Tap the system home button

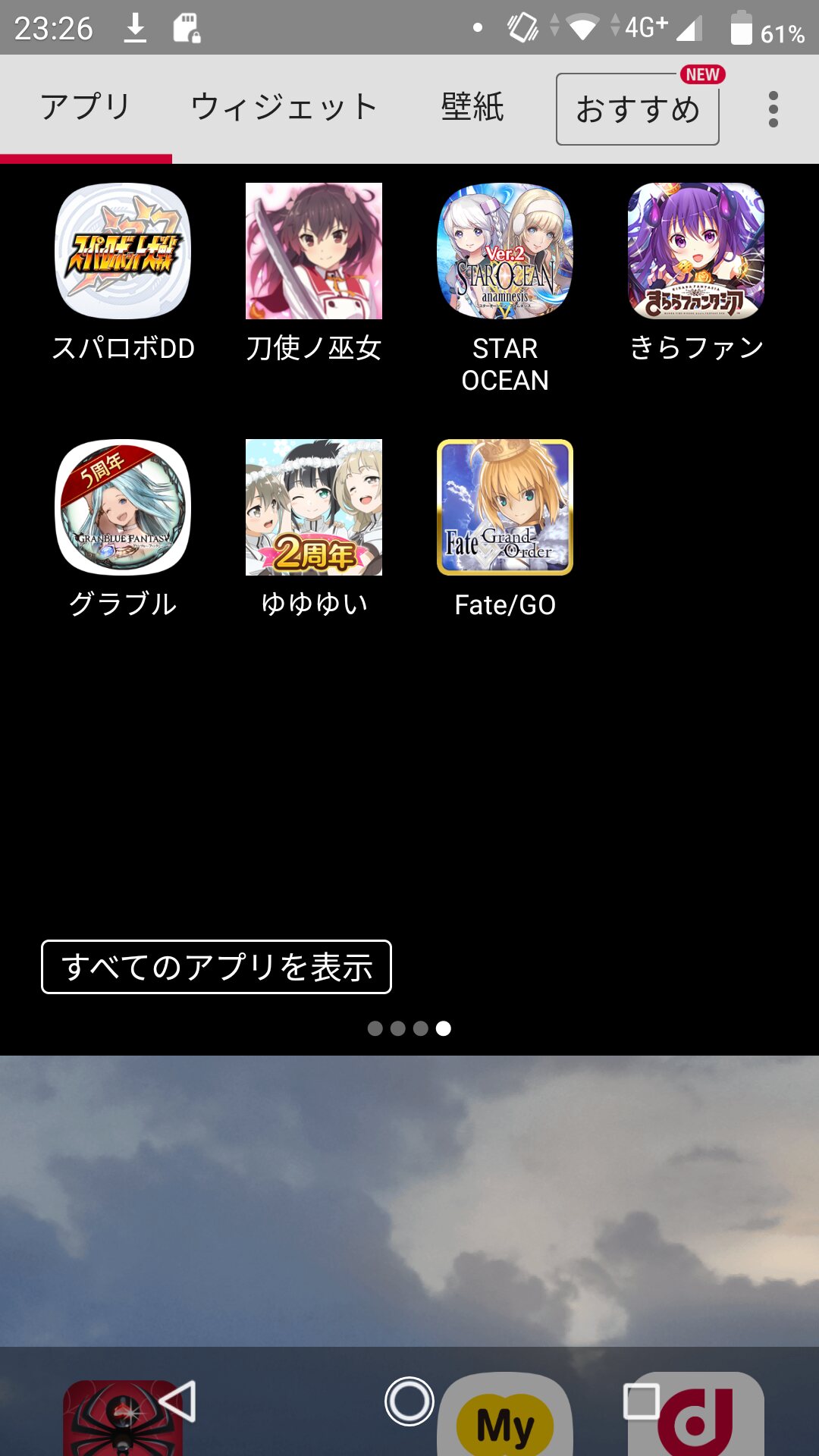point(409,1401)
